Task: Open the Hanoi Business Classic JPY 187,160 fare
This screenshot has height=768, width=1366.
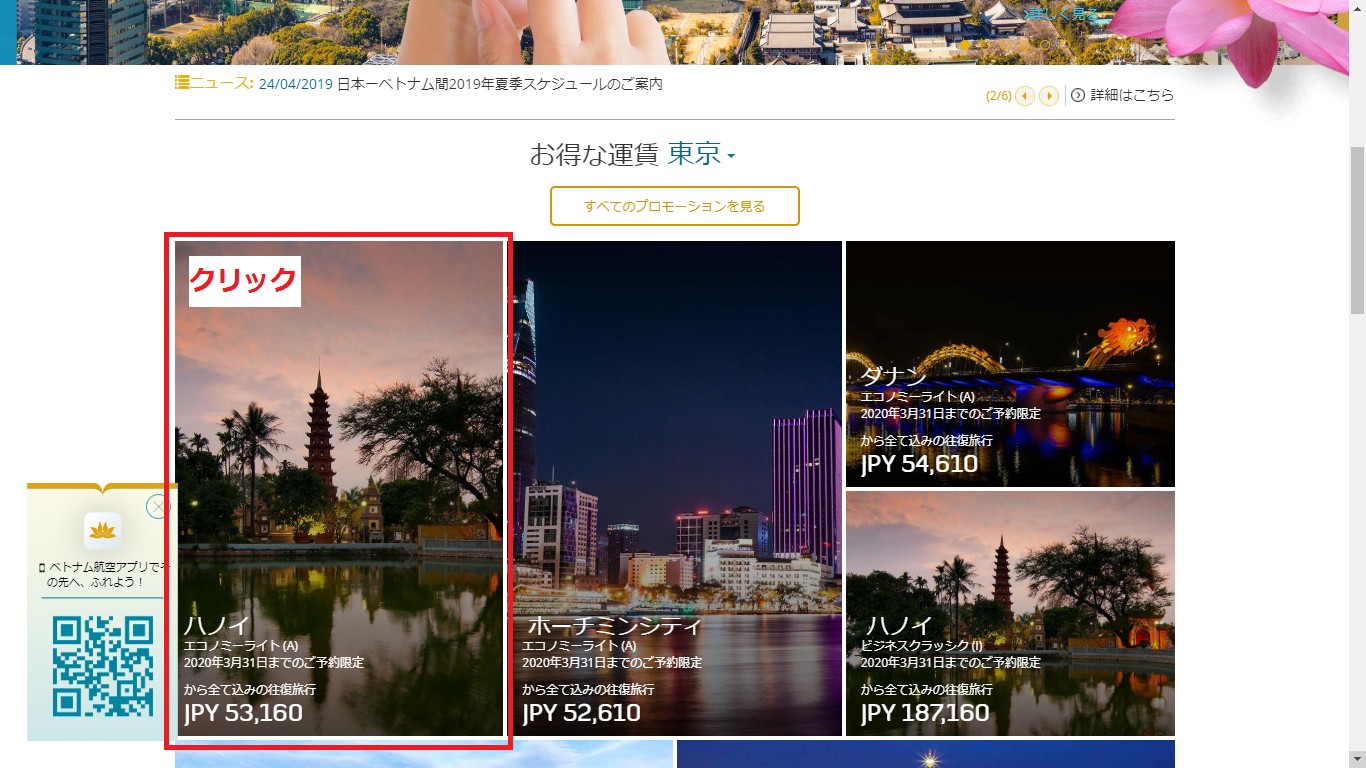Action: 1010,613
